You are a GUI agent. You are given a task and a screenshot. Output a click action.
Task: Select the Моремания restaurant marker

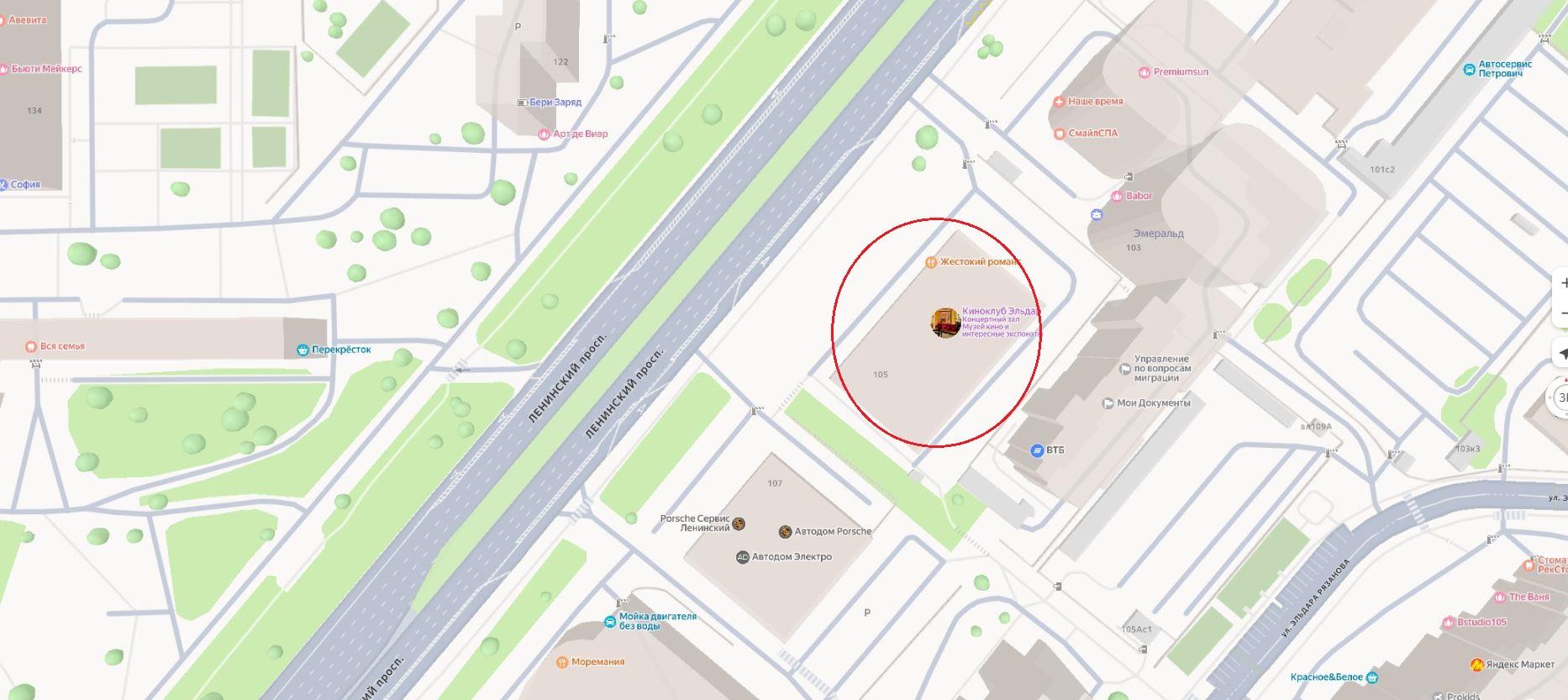point(562,662)
